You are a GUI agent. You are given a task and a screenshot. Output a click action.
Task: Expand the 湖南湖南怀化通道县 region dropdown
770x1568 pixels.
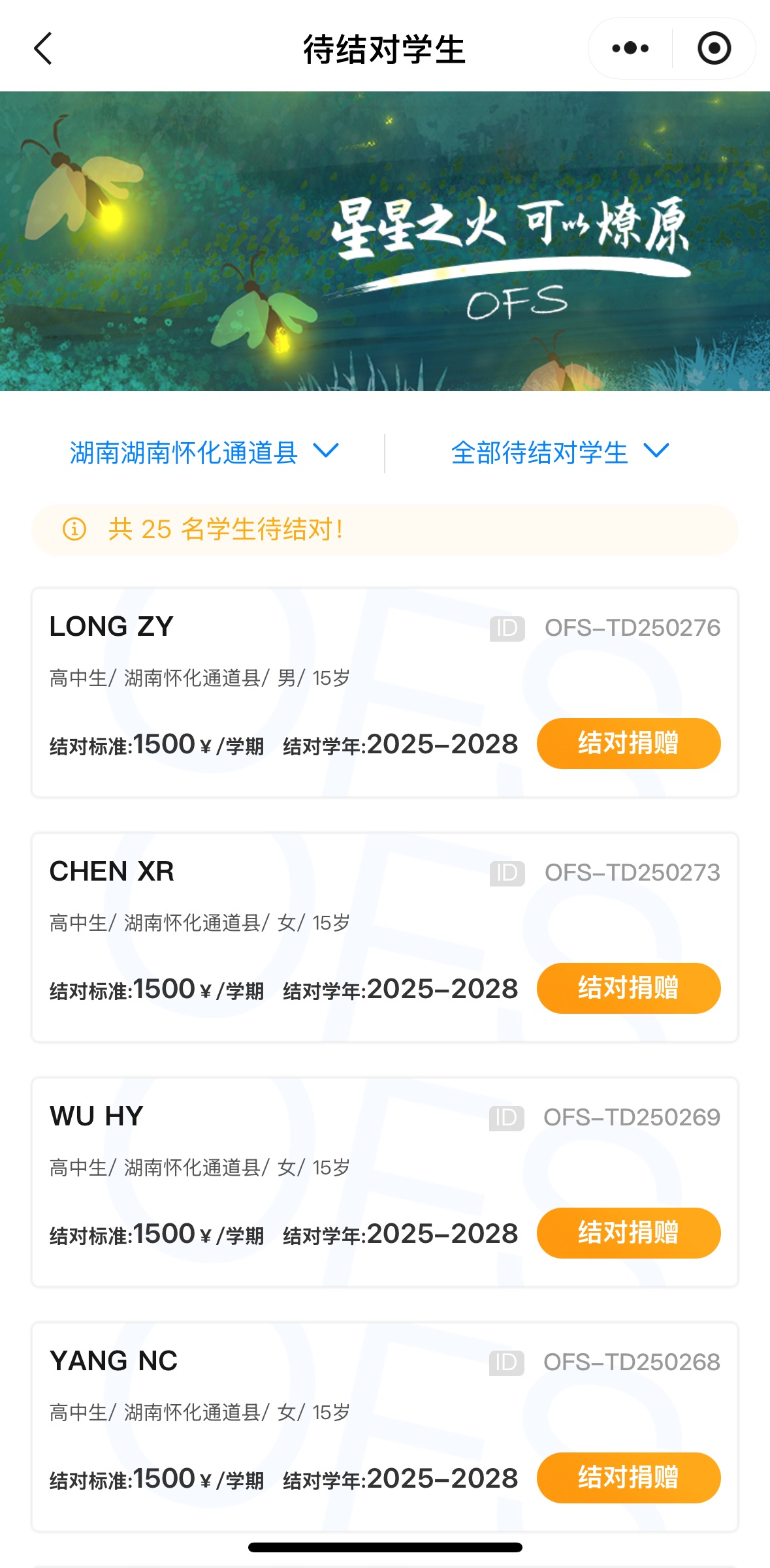click(204, 452)
